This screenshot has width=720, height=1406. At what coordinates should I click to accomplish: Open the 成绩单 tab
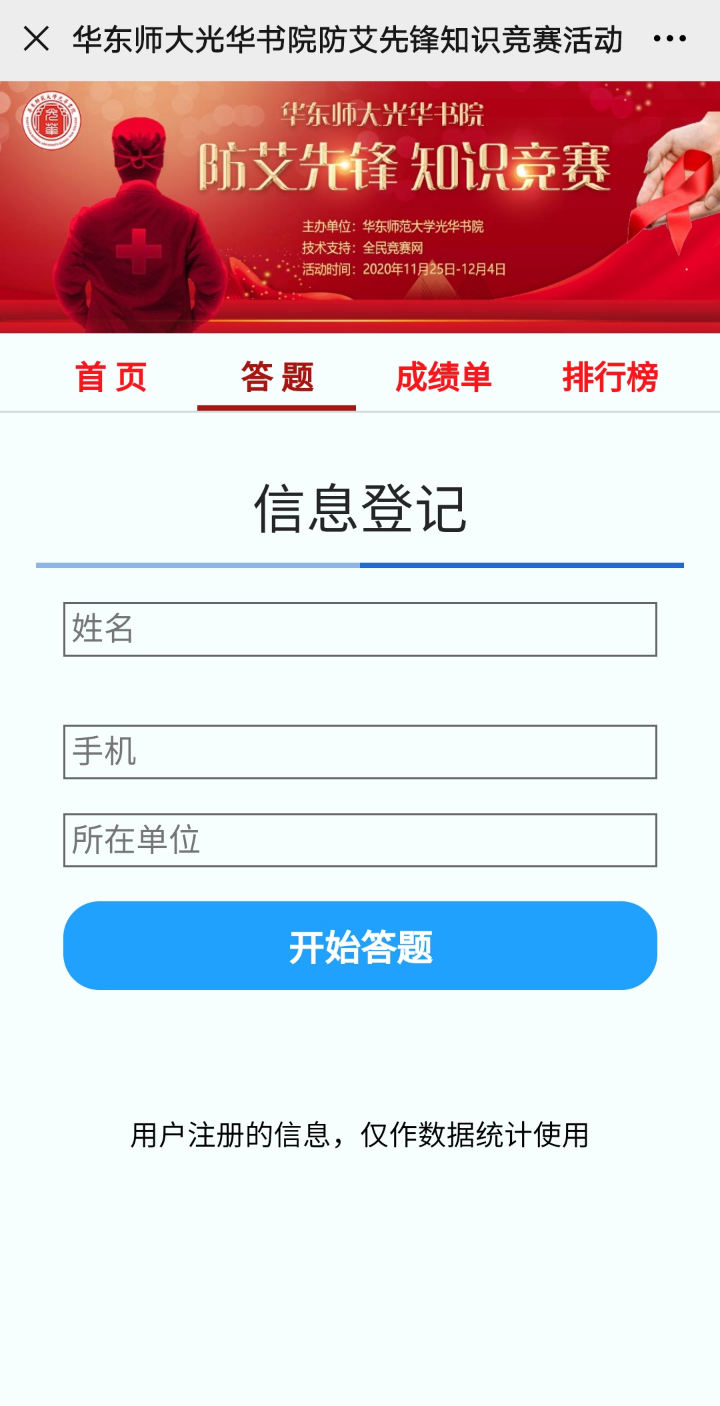443,377
